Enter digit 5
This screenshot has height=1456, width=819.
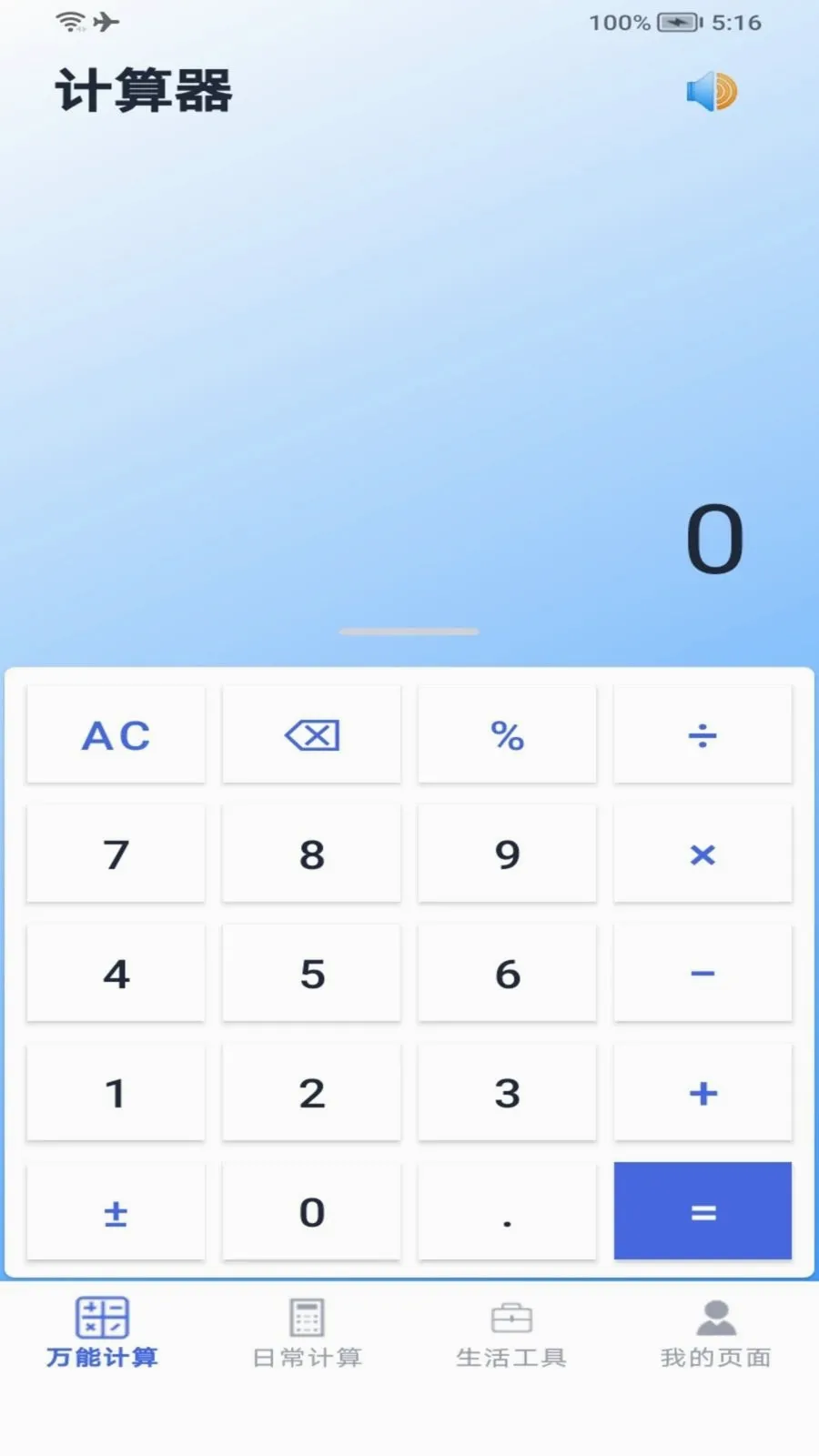click(312, 973)
